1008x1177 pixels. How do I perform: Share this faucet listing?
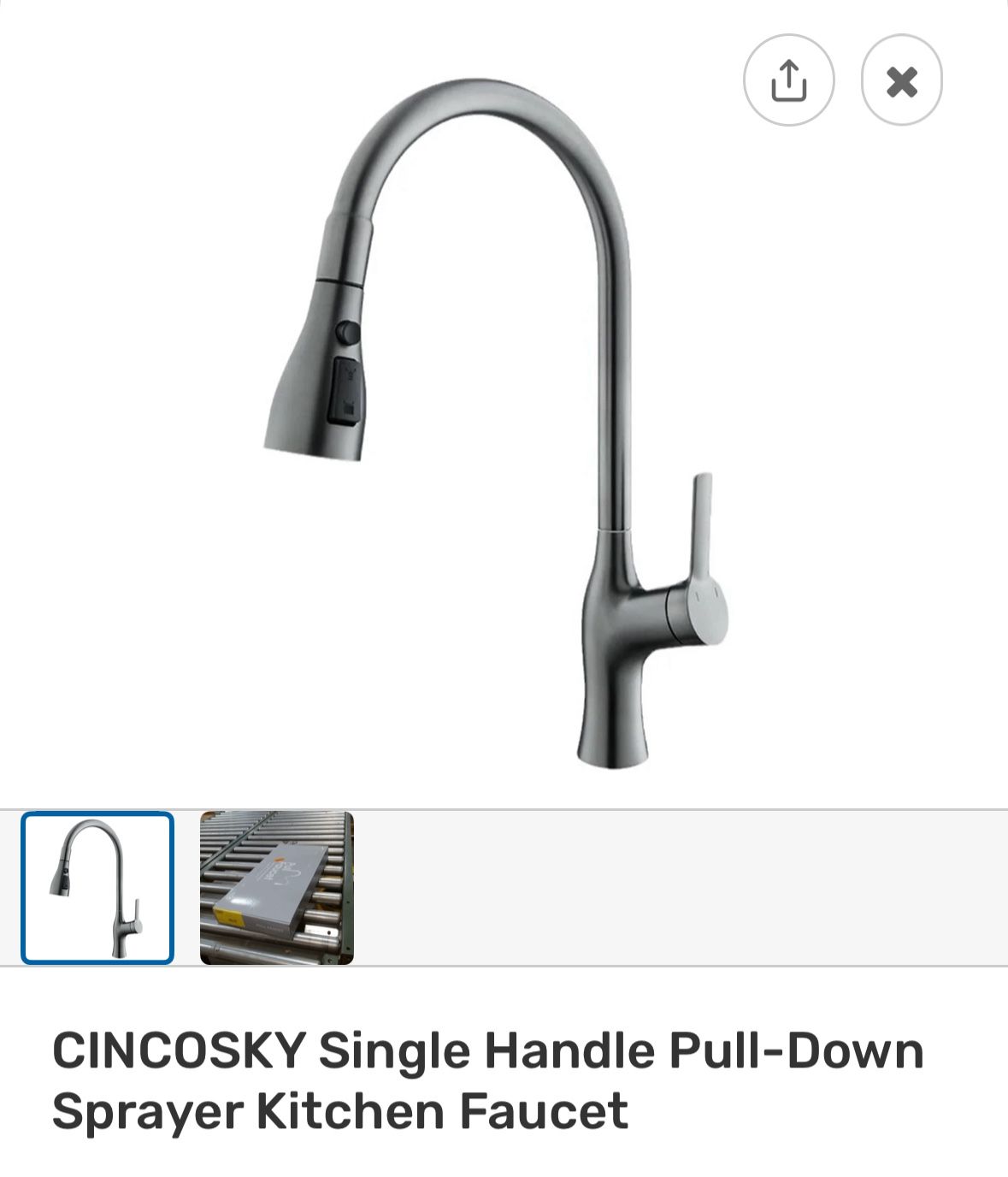[x=788, y=80]
